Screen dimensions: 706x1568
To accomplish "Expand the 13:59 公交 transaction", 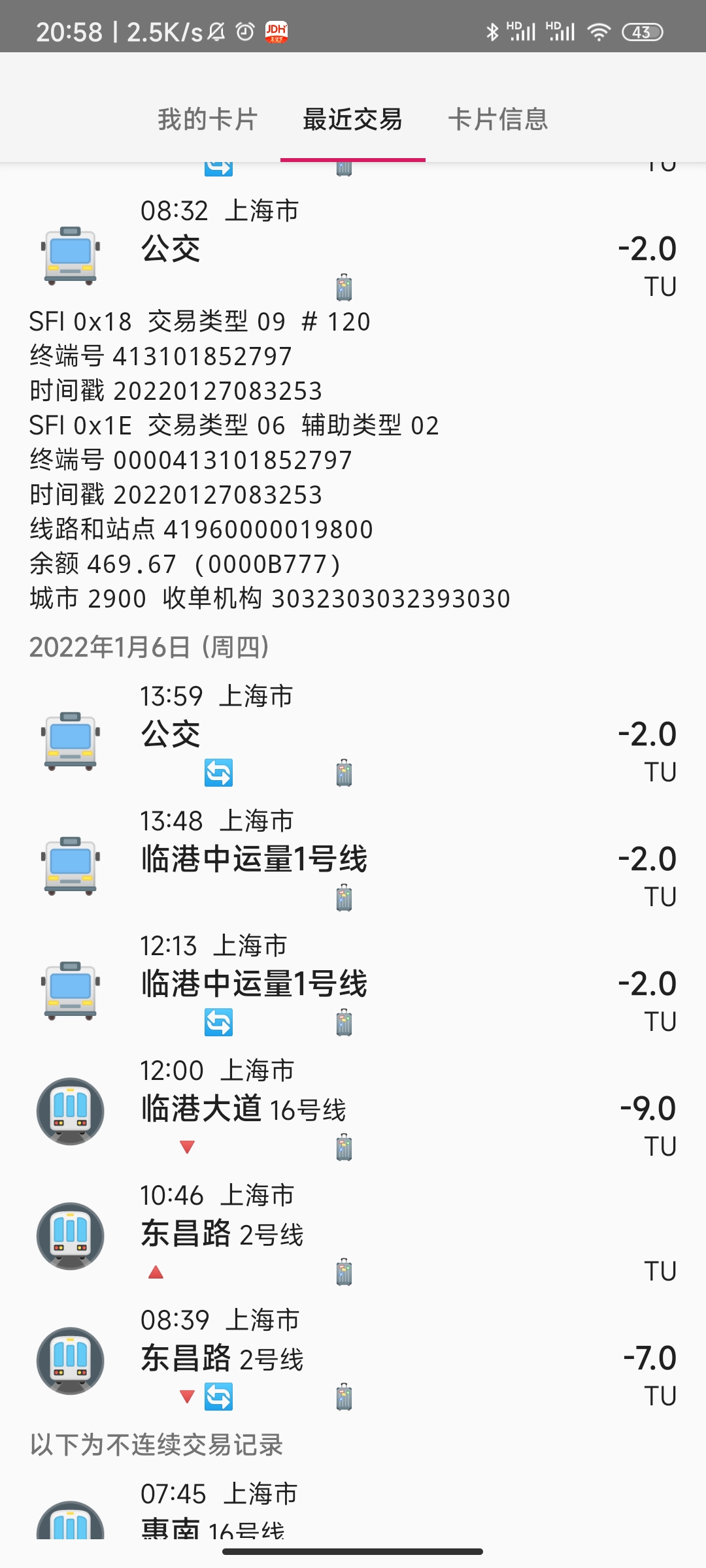I will point(353,734).
